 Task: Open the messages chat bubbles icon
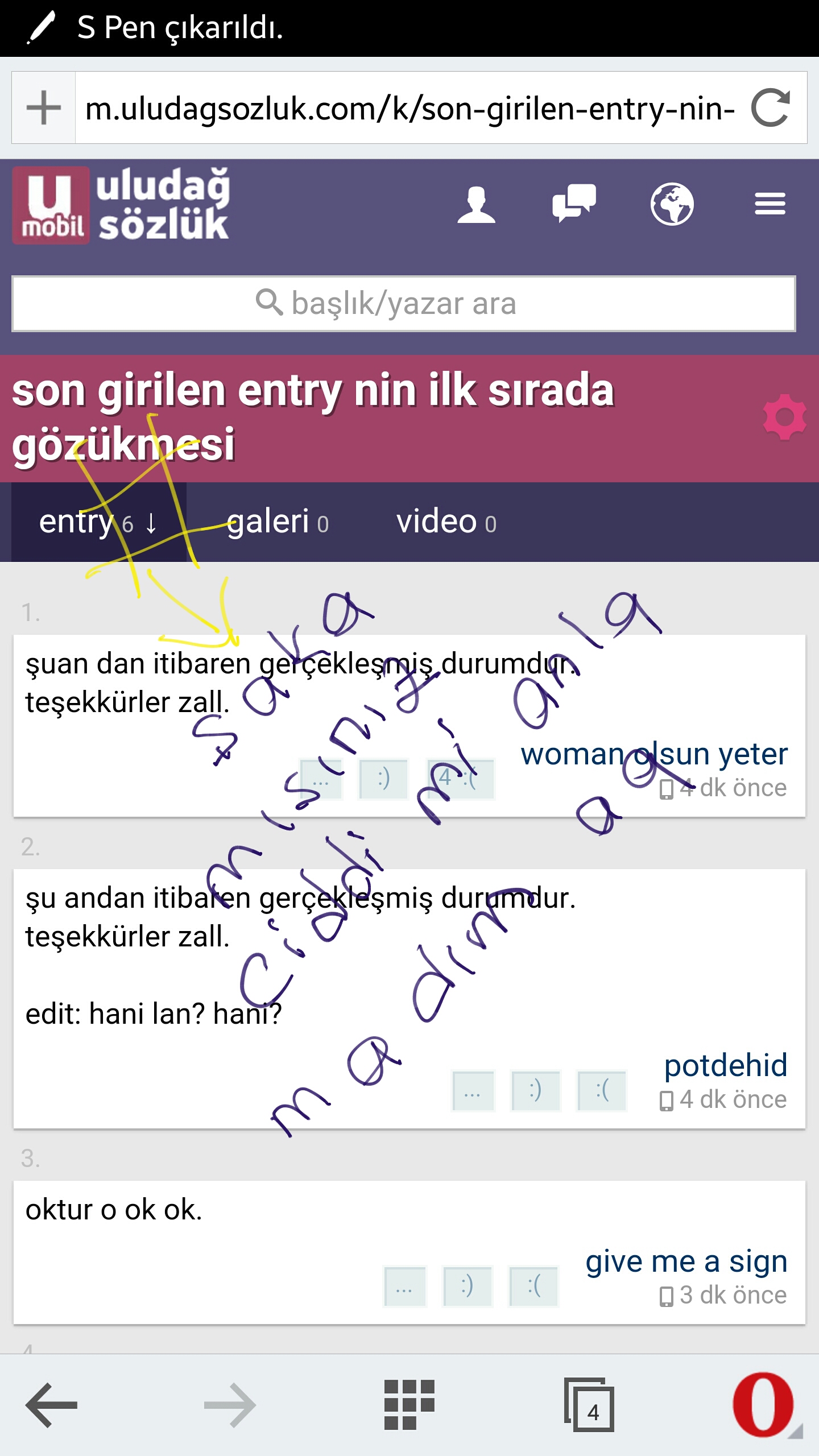(x=574, y=203)
